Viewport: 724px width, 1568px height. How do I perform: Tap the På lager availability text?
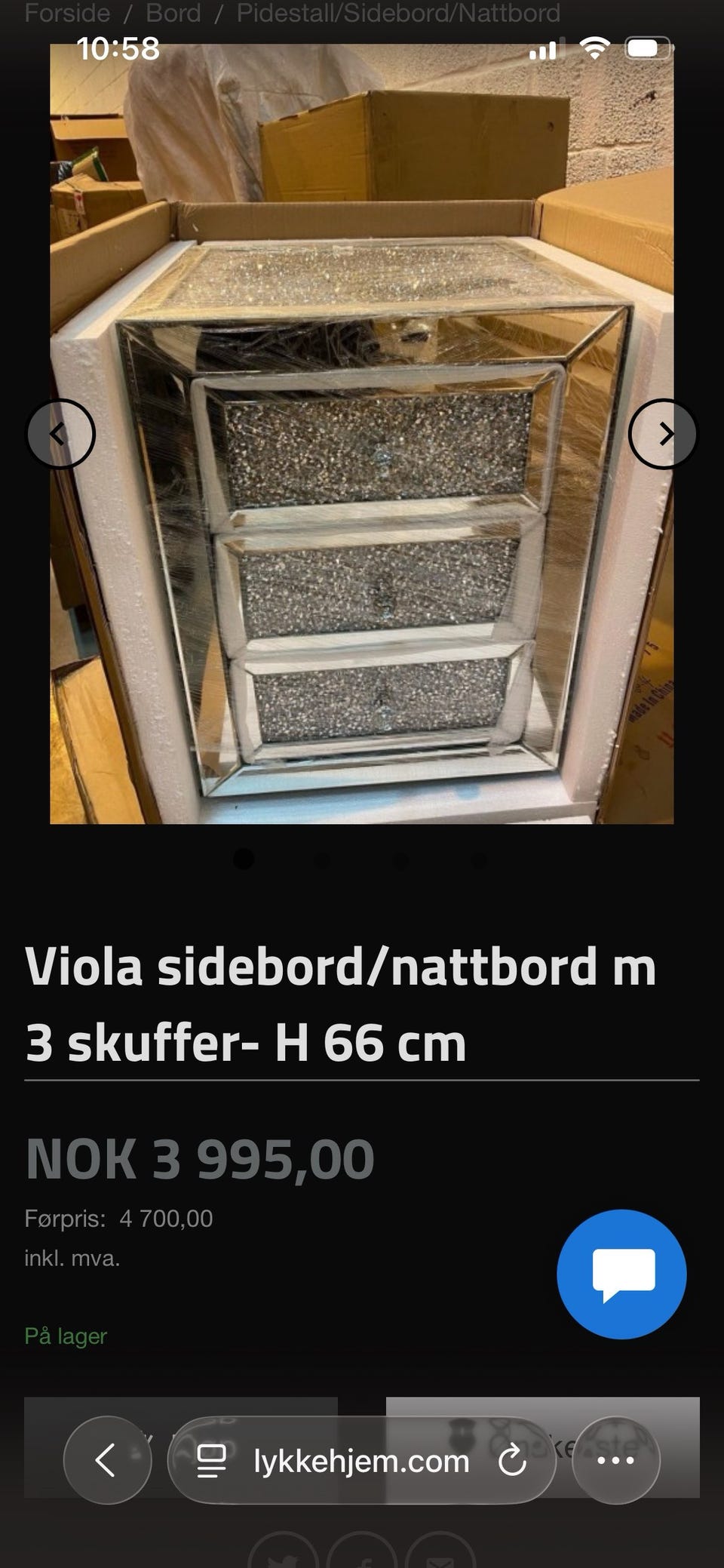pos(66,1335)
